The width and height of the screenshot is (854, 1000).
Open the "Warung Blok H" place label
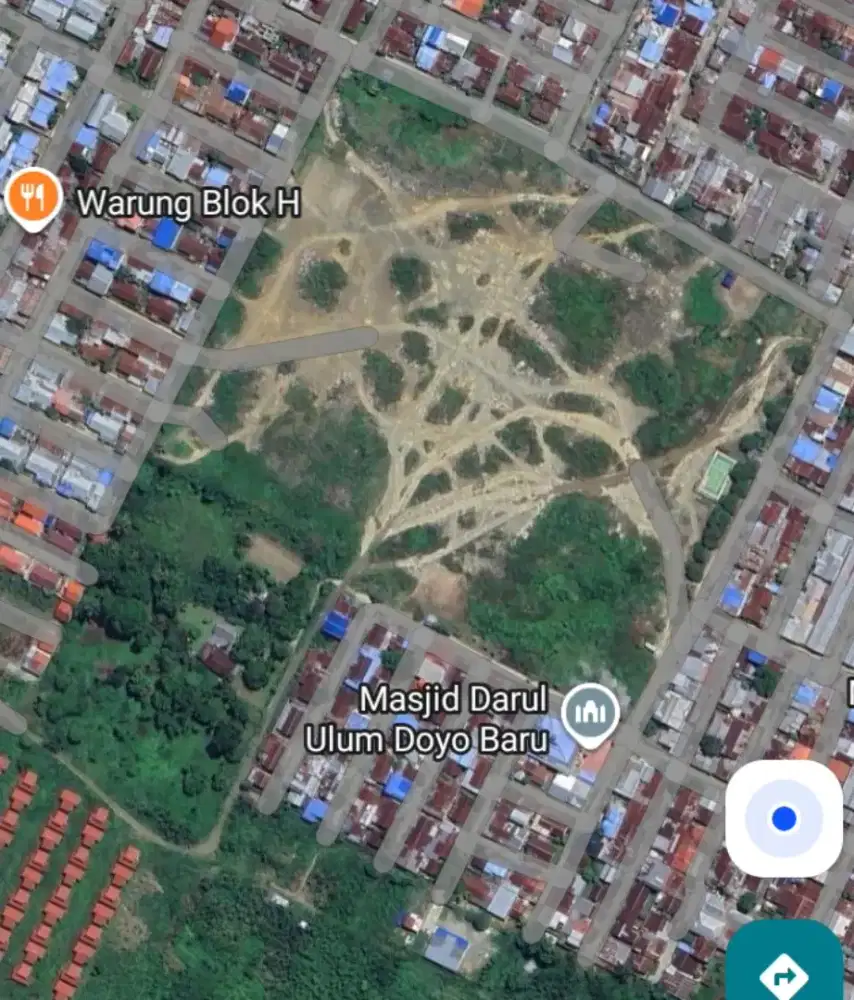189,205
